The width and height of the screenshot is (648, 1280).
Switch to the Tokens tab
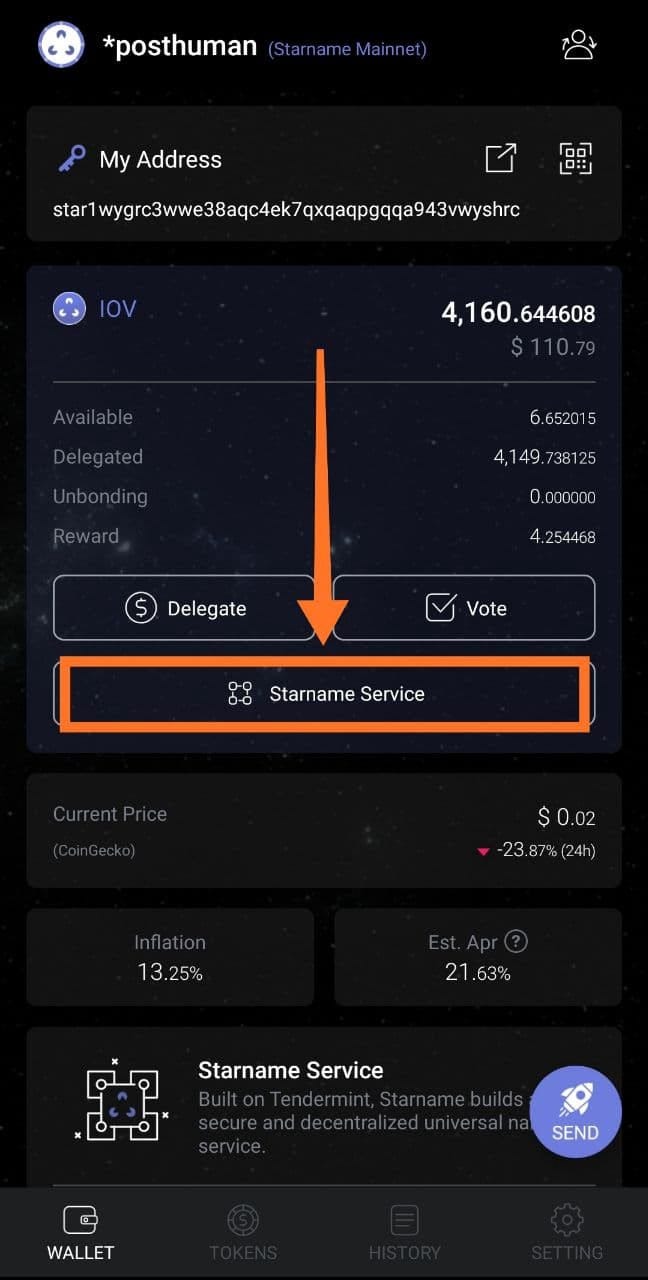point(243,1233)
